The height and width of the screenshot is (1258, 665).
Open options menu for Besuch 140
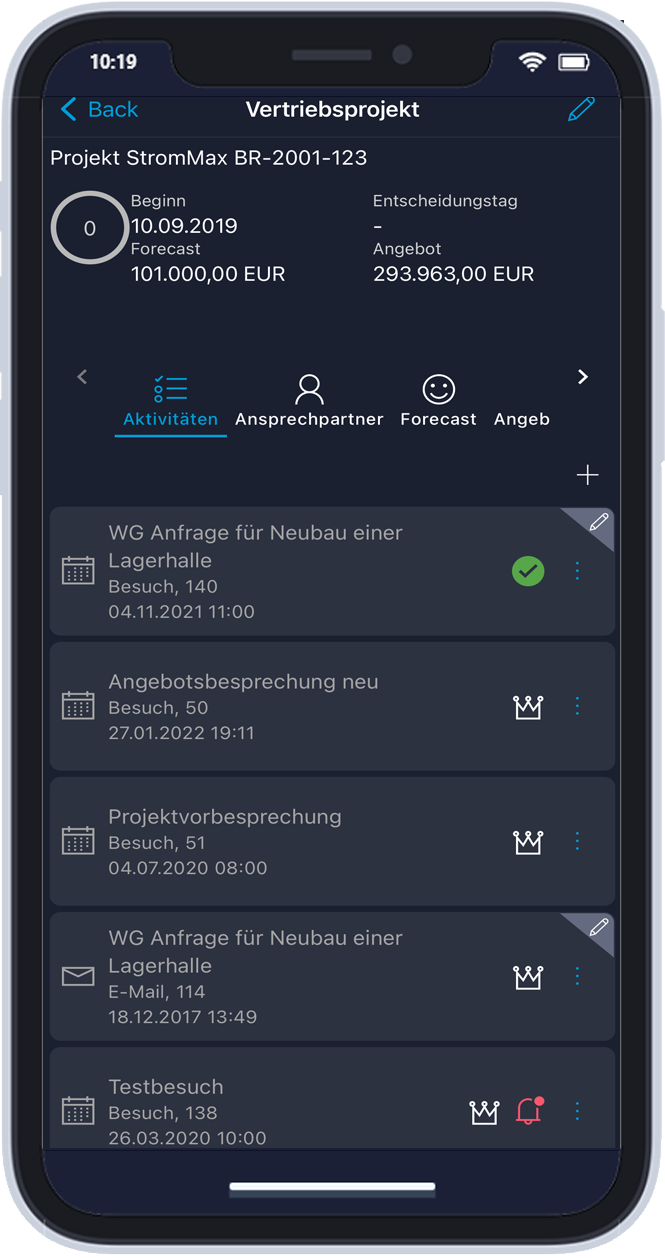577,571
